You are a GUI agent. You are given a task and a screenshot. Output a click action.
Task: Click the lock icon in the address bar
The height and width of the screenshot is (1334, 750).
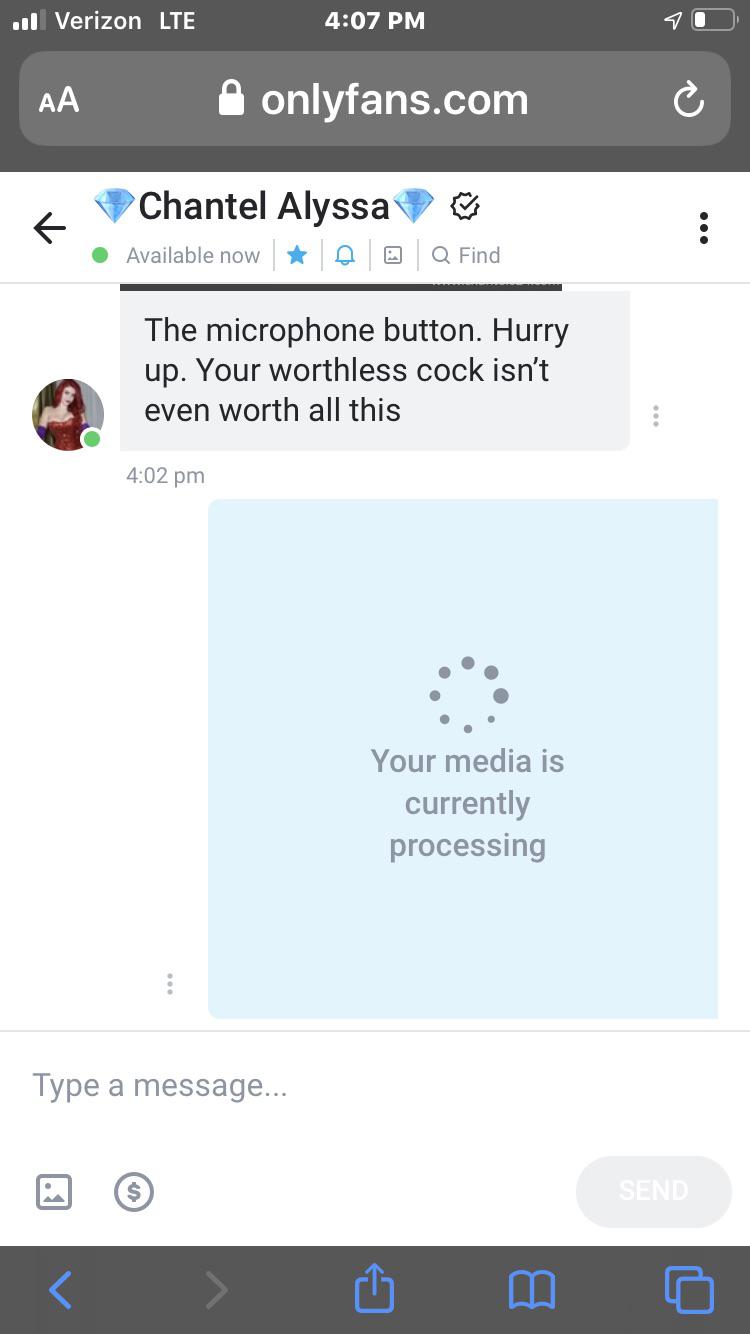(230, 98)
